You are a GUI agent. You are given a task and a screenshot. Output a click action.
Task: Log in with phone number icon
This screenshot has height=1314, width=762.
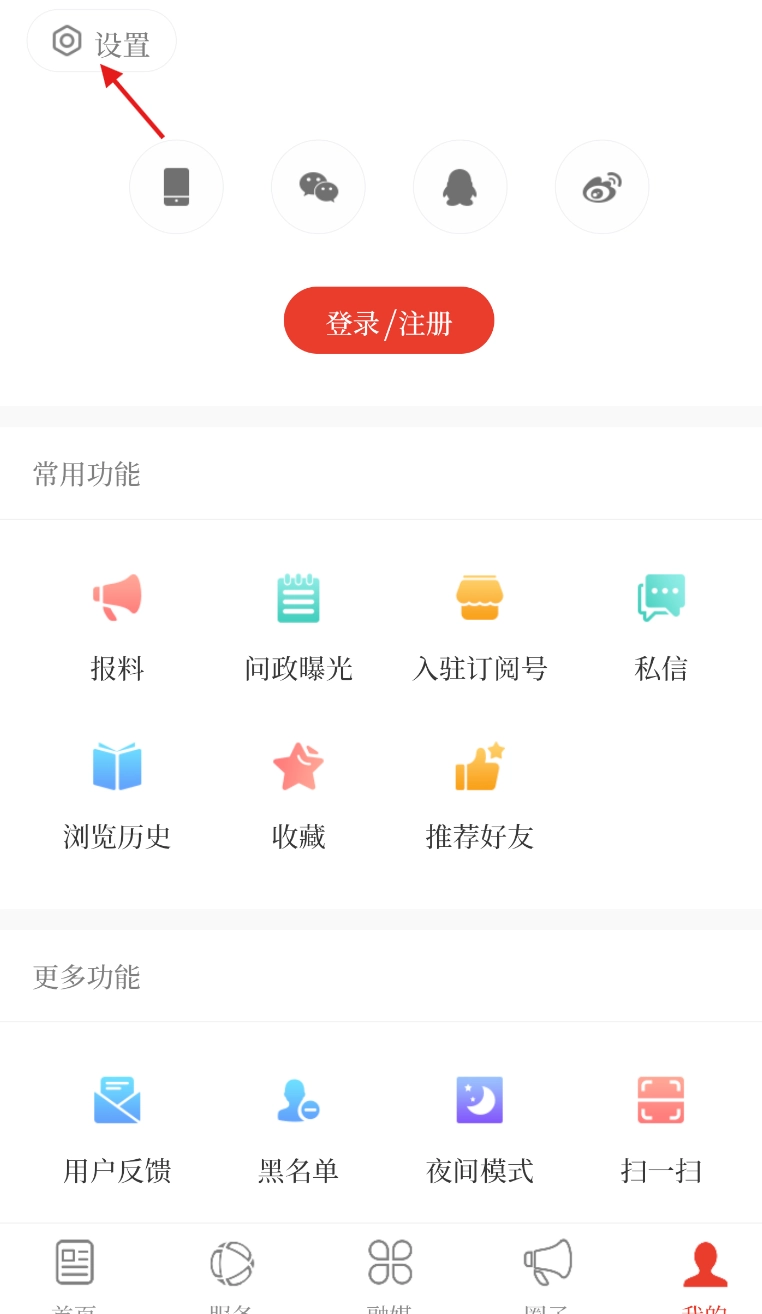[176, 187]
